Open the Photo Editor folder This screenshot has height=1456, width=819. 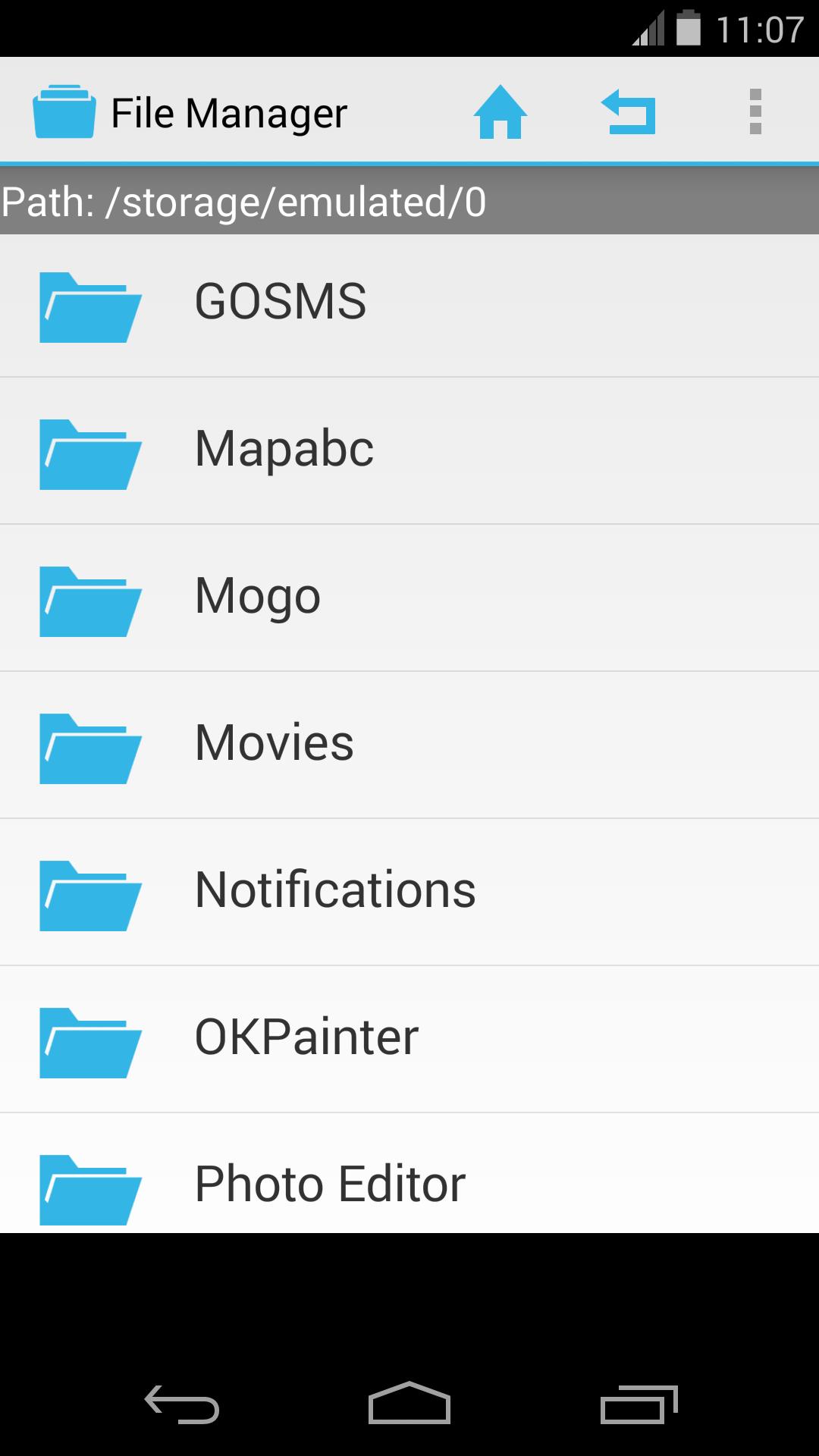(409, 1173)
